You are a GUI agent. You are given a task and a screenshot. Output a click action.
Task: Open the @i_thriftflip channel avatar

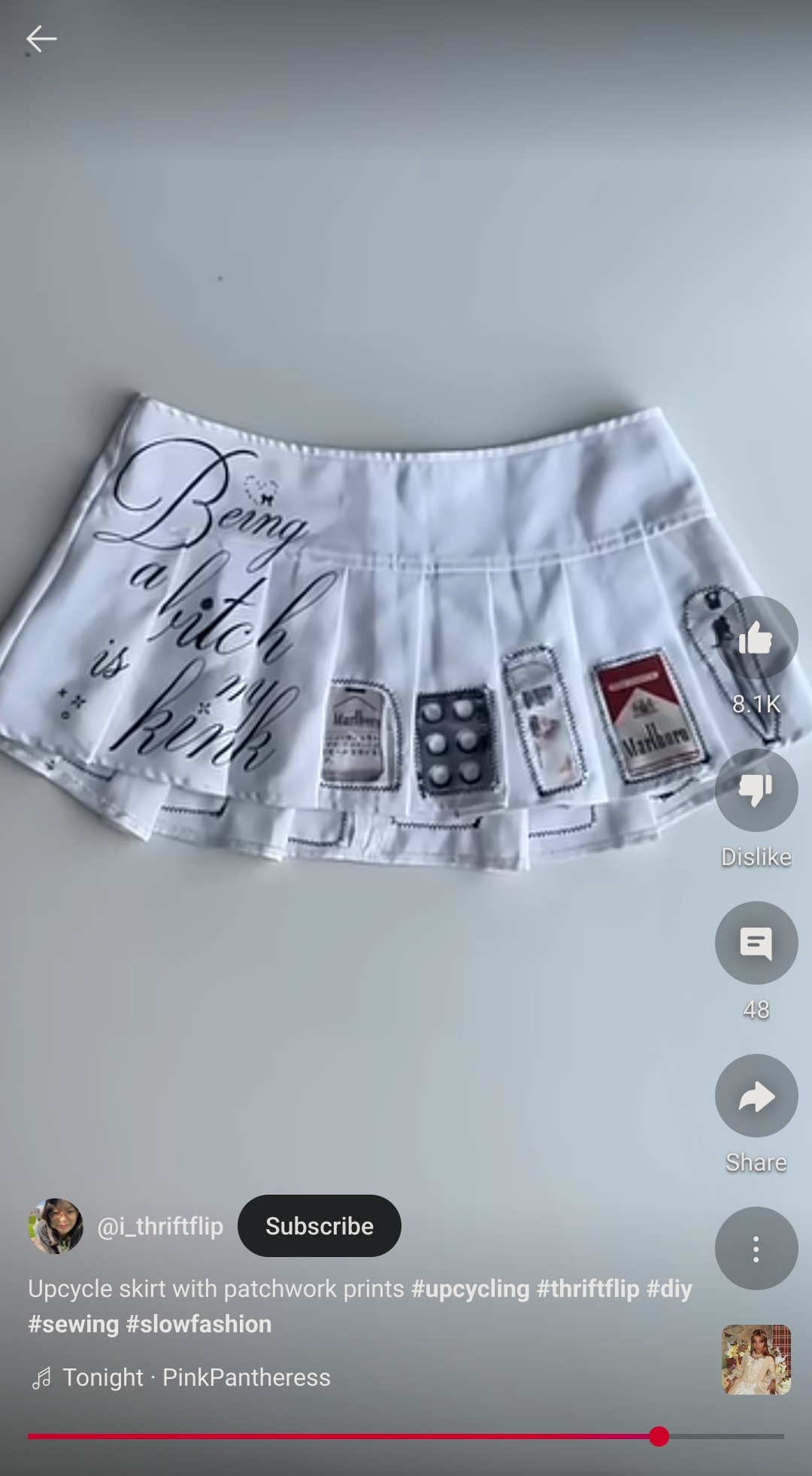click(56, 1226)
